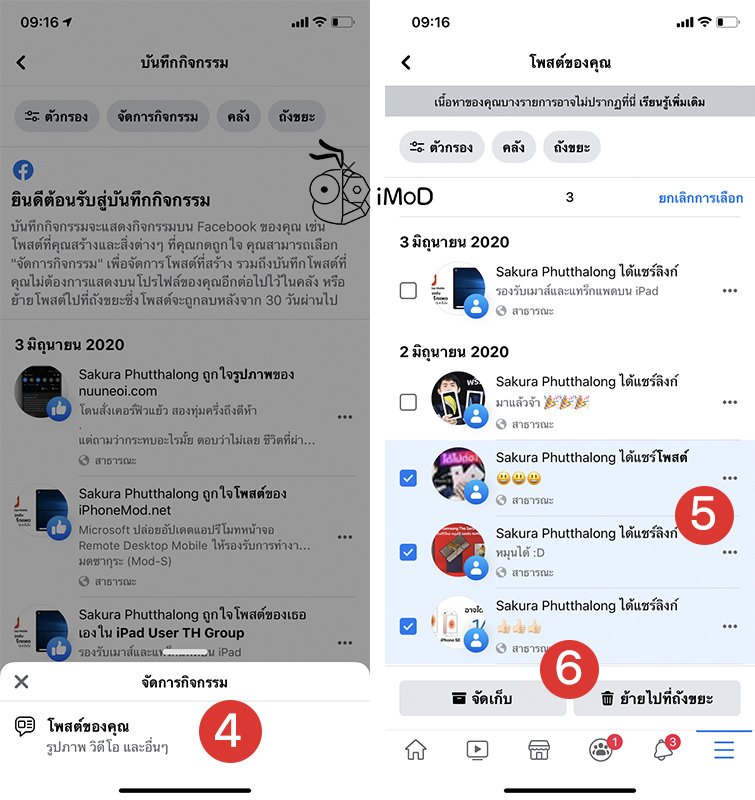The height and width of the screenshot is (800, 755).
Task: Go back from the โพสต์ของคุณ screen
Action: coord(406,62)
